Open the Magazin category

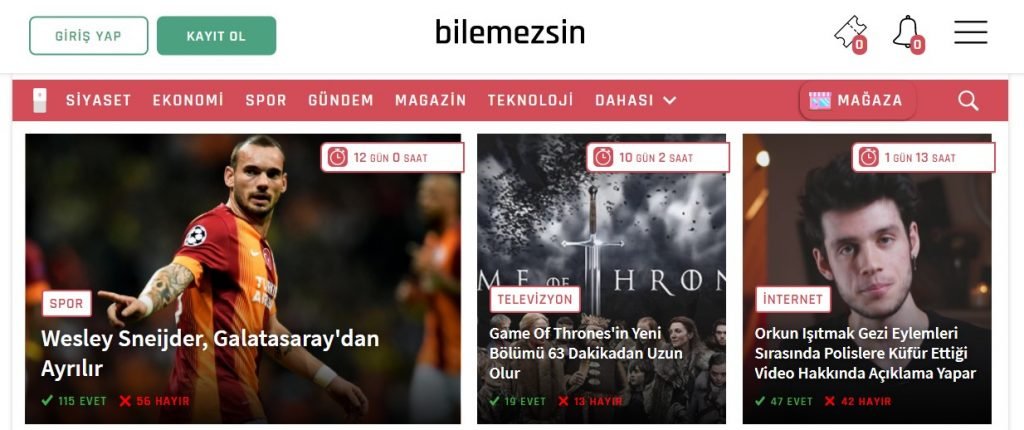(430, 100)
